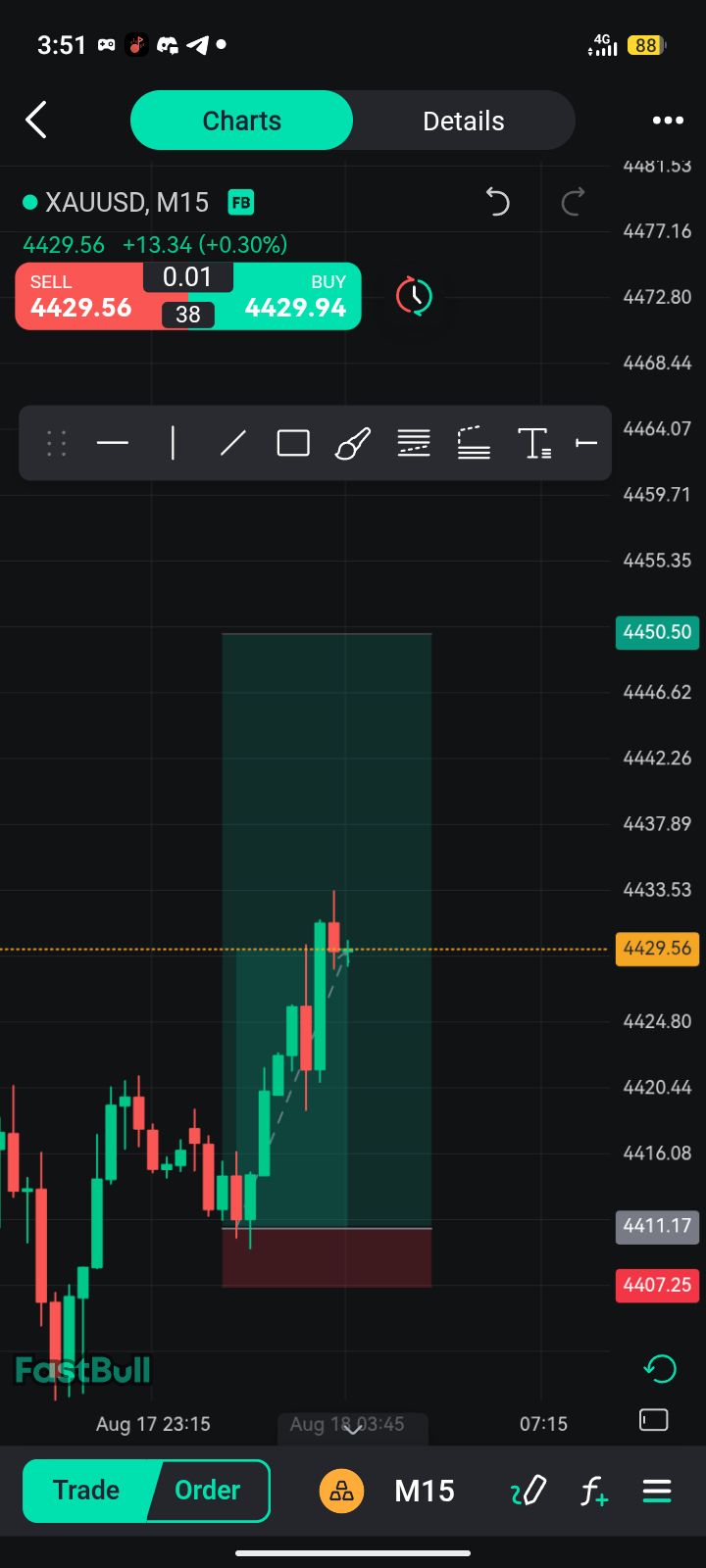706x1568 pixels.
Task: Reset the chart view with refresh icon
Action: (660, 1368)
